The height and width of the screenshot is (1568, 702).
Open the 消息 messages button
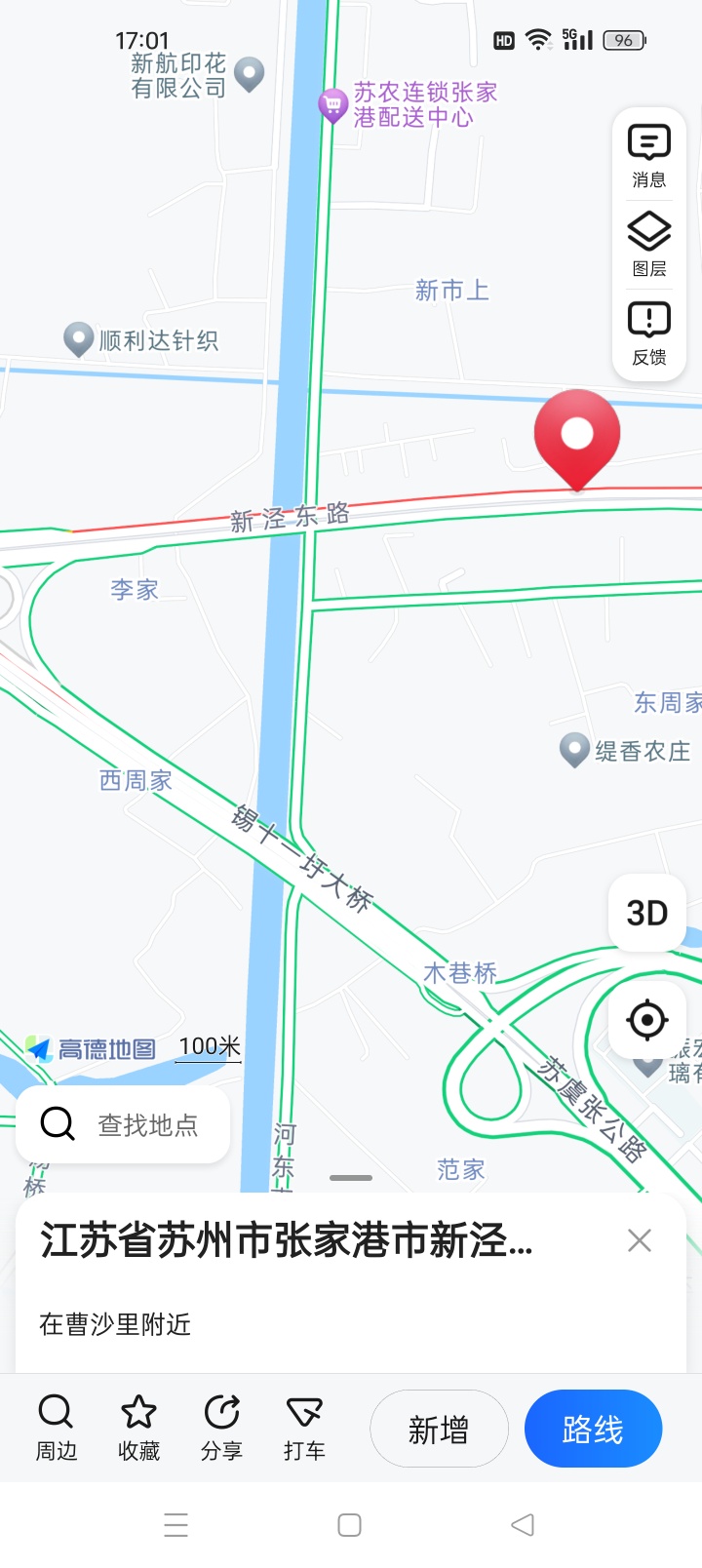[648, 156]
